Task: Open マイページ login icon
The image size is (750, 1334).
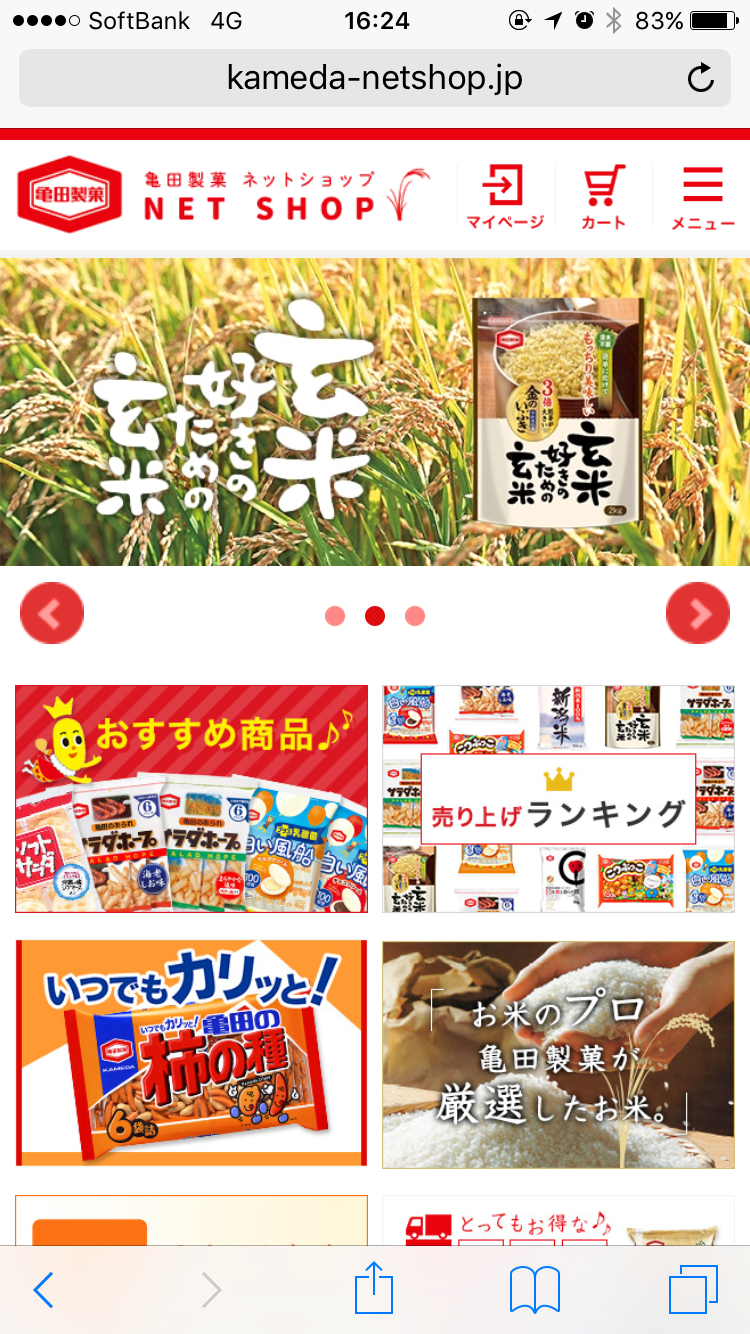Action: pyautogui.click(x=505, y=198)
